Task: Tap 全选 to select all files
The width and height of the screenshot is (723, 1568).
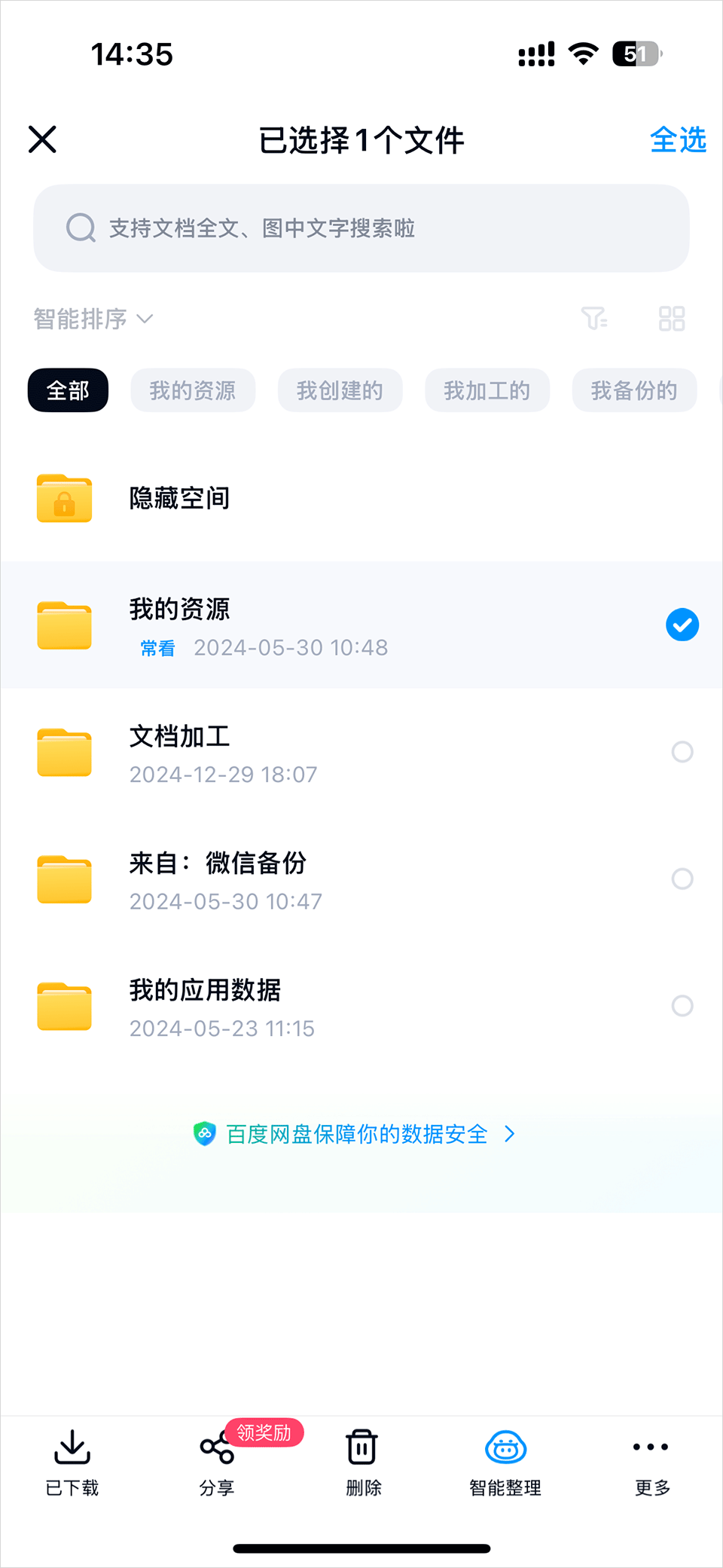Action: [678, 139]
